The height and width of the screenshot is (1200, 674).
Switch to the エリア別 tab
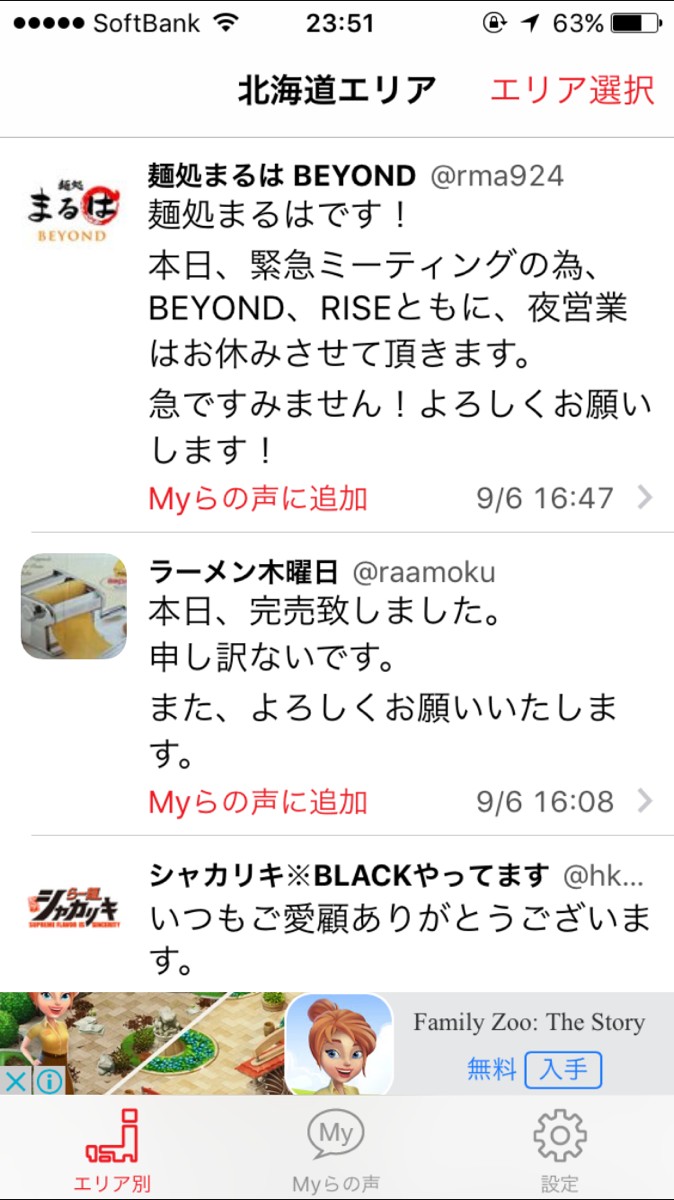[112, 1150]
